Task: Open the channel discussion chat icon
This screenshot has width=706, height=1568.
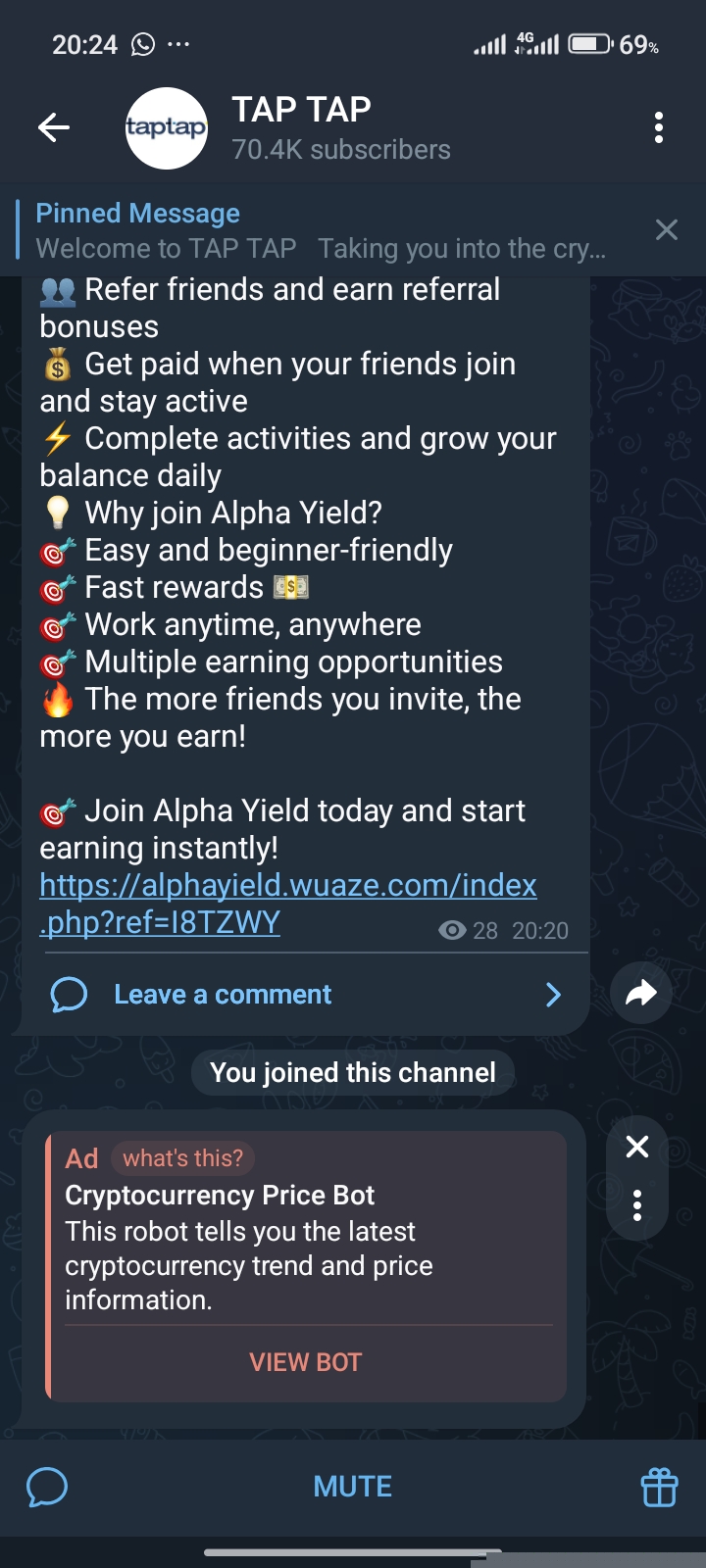Action: tap(47, 1487)
